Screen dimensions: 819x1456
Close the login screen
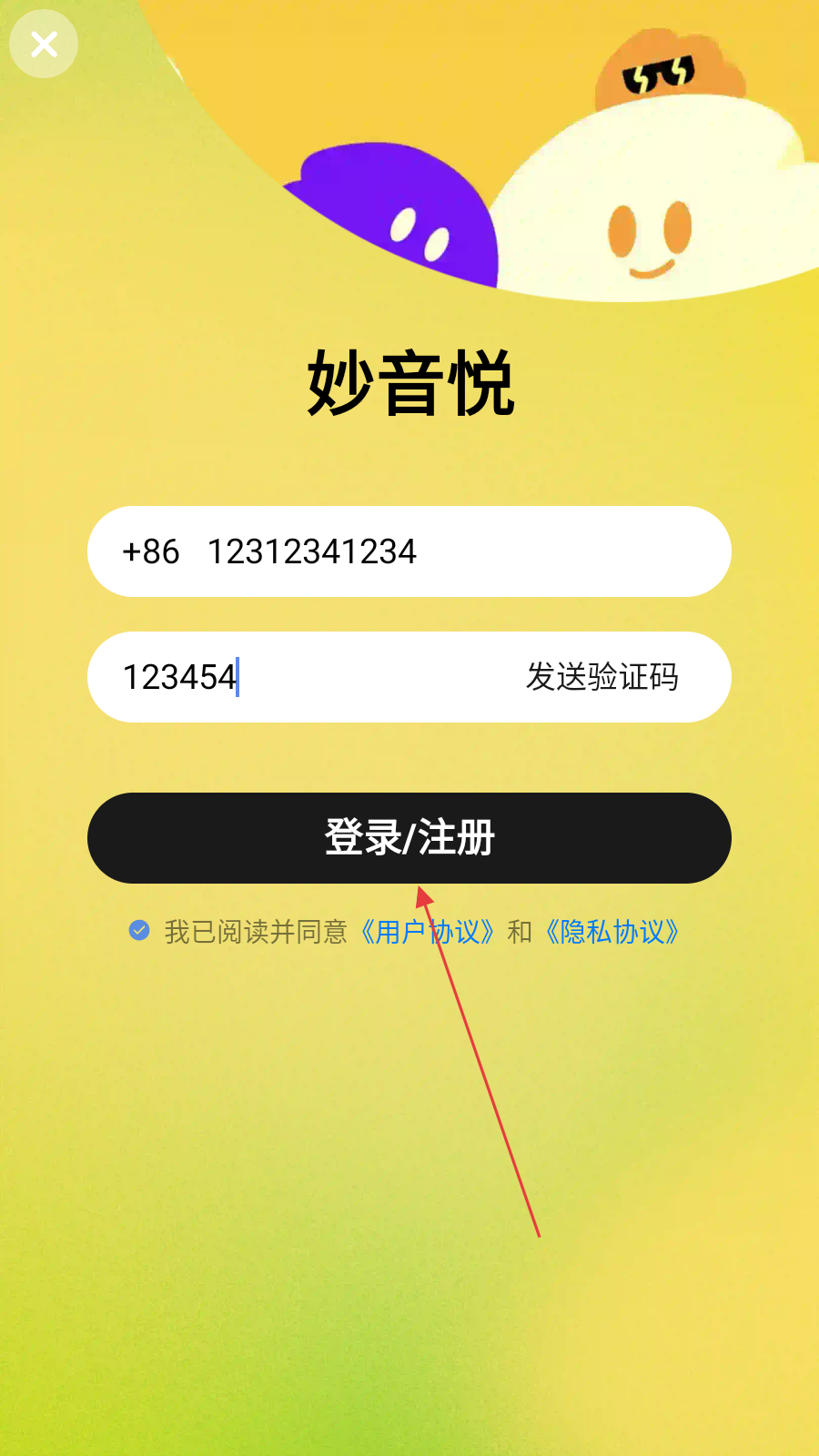click(44, 44)
